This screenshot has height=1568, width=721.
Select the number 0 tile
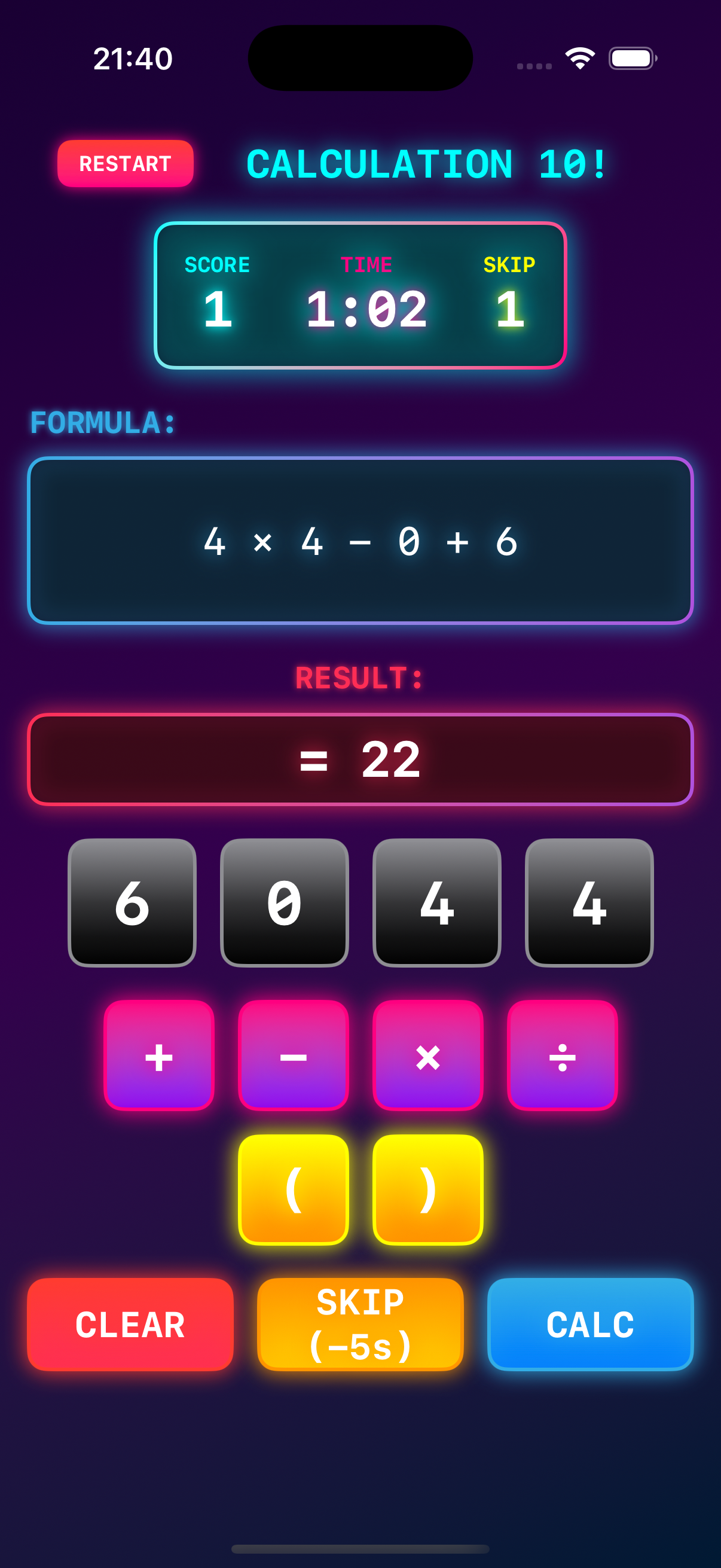284,902
